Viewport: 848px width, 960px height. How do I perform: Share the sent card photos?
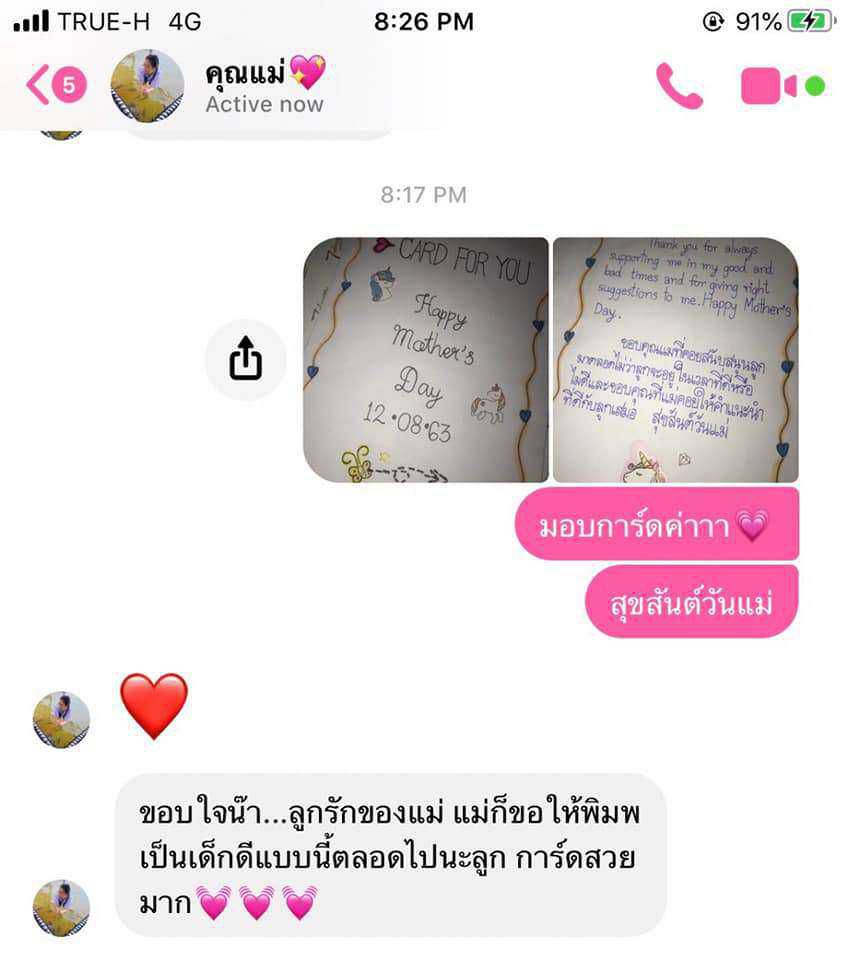tap(245, 360)
